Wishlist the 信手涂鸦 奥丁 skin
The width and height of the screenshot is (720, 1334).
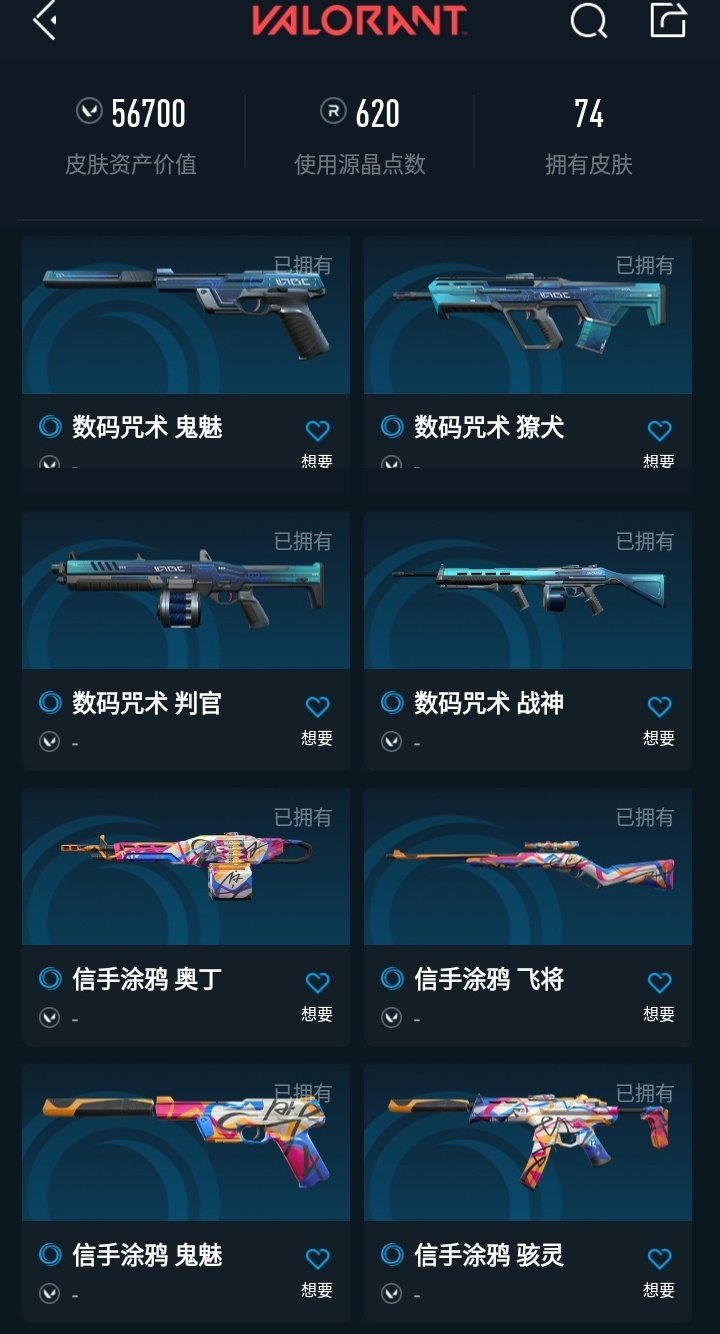317,984
